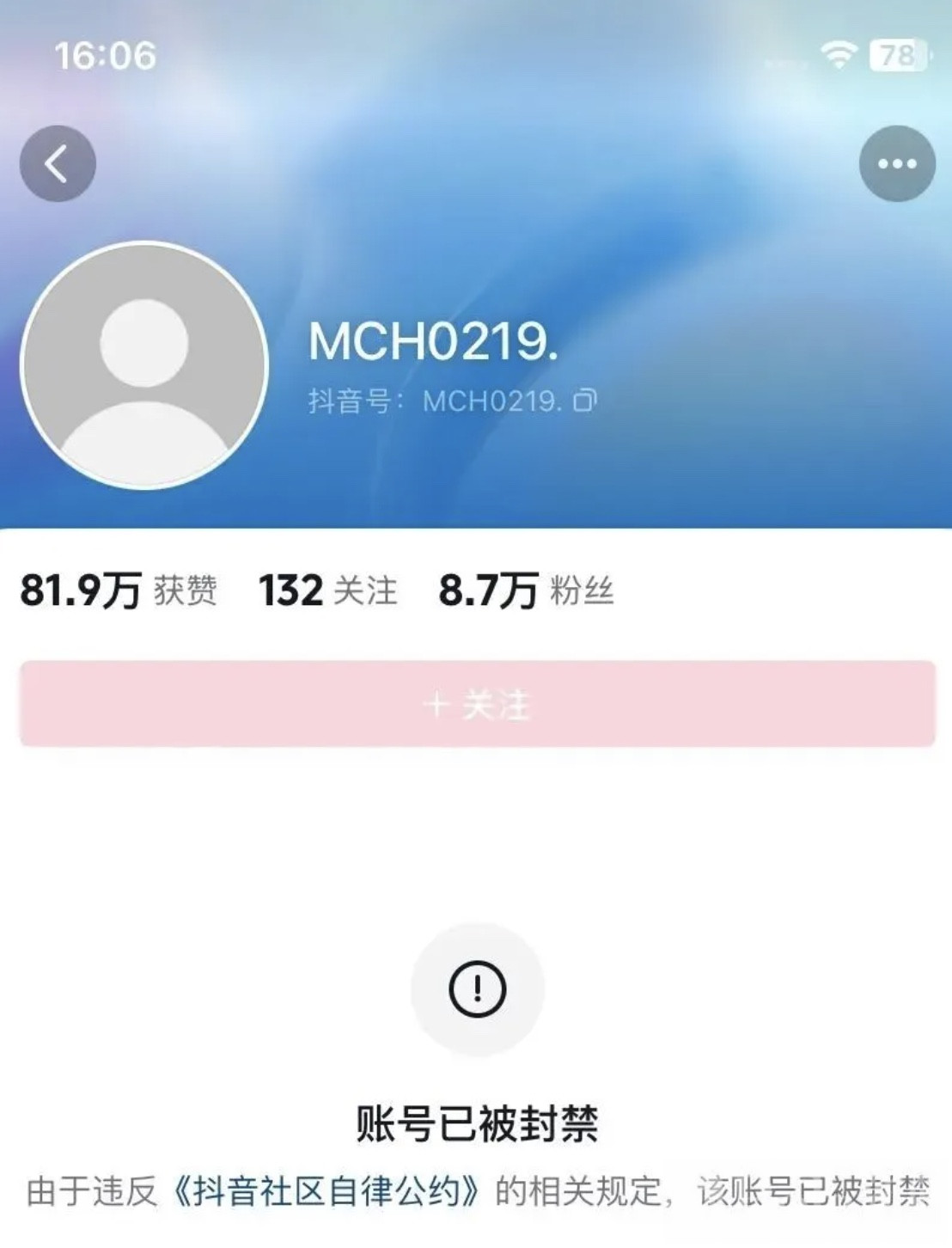
Task: Tap the 关注 follow button
Action: coord(477,704)
